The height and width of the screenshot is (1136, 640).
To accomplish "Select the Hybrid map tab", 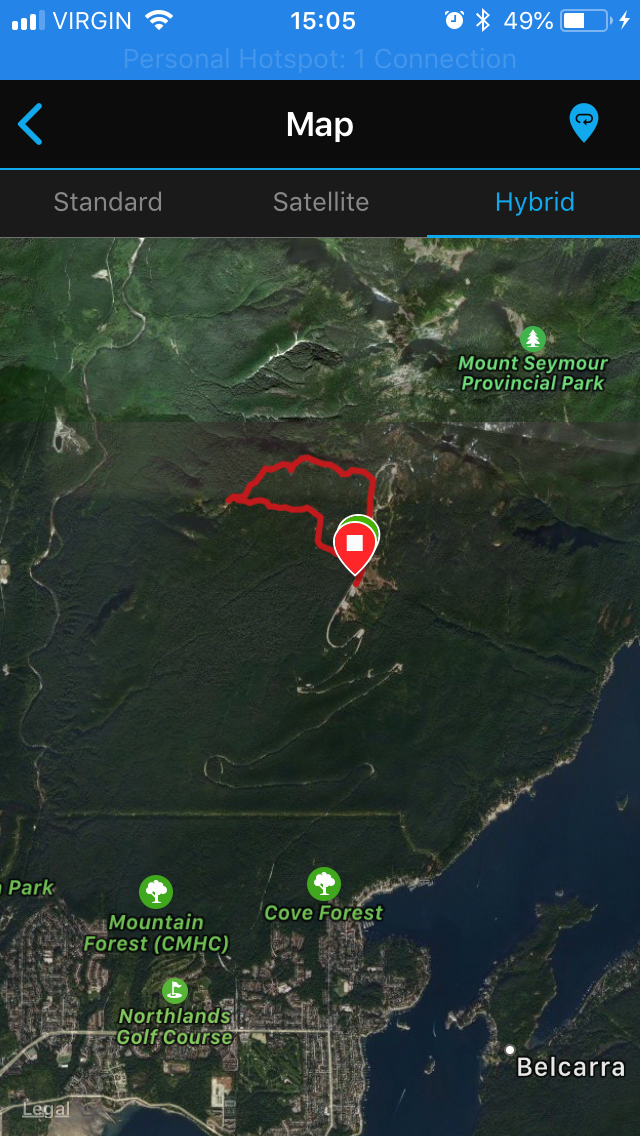I will pyautogui.click(x=535, y=202).
